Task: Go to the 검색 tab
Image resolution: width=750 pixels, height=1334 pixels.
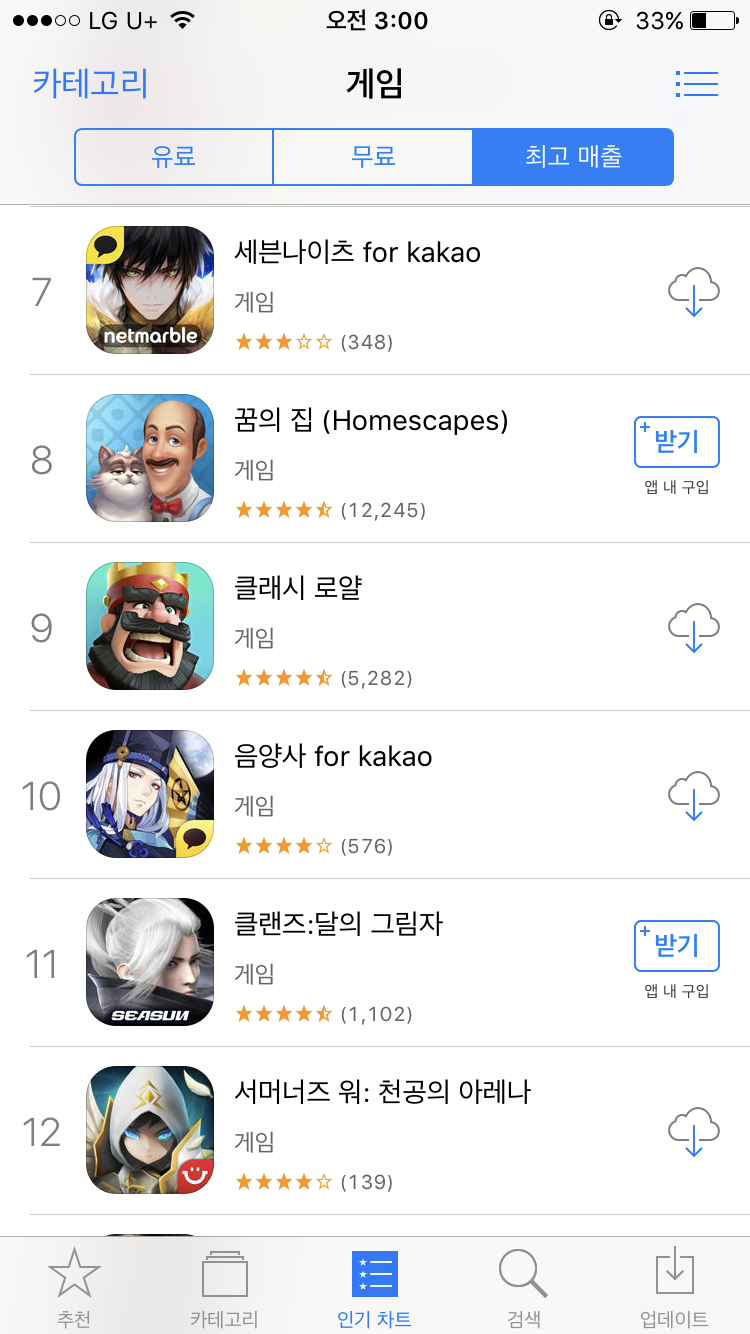Action: (x=523, y=1288)
